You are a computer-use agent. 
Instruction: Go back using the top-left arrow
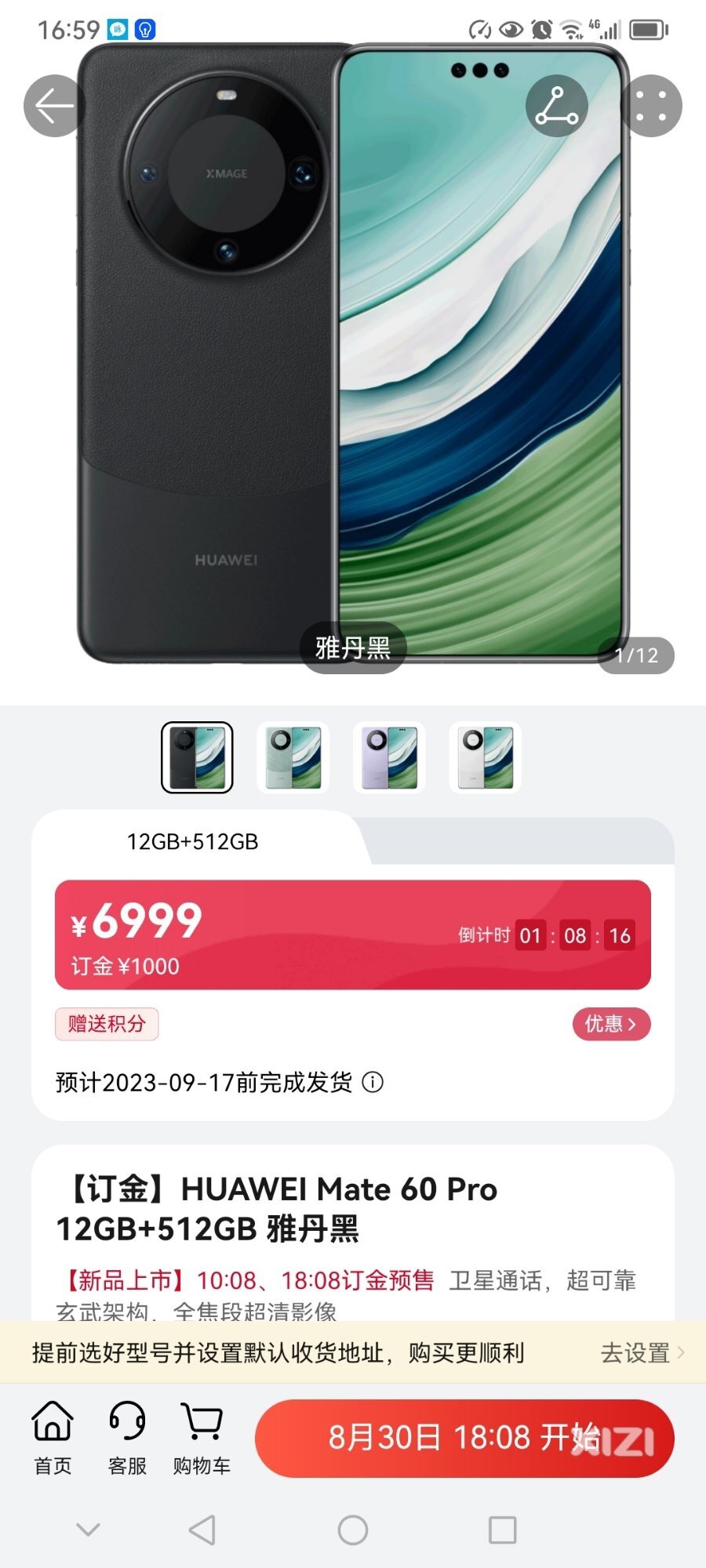coord(53,106)
